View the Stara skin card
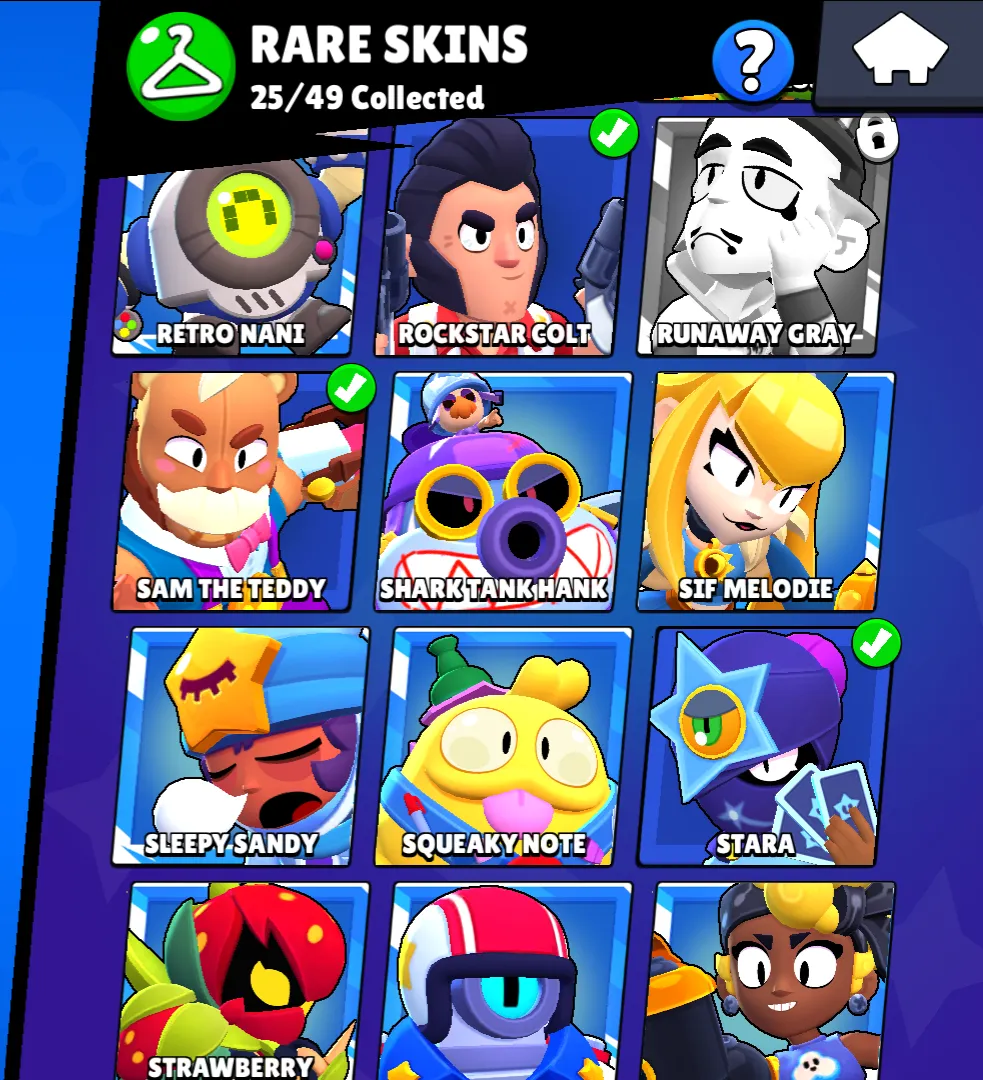 point(765,747)
